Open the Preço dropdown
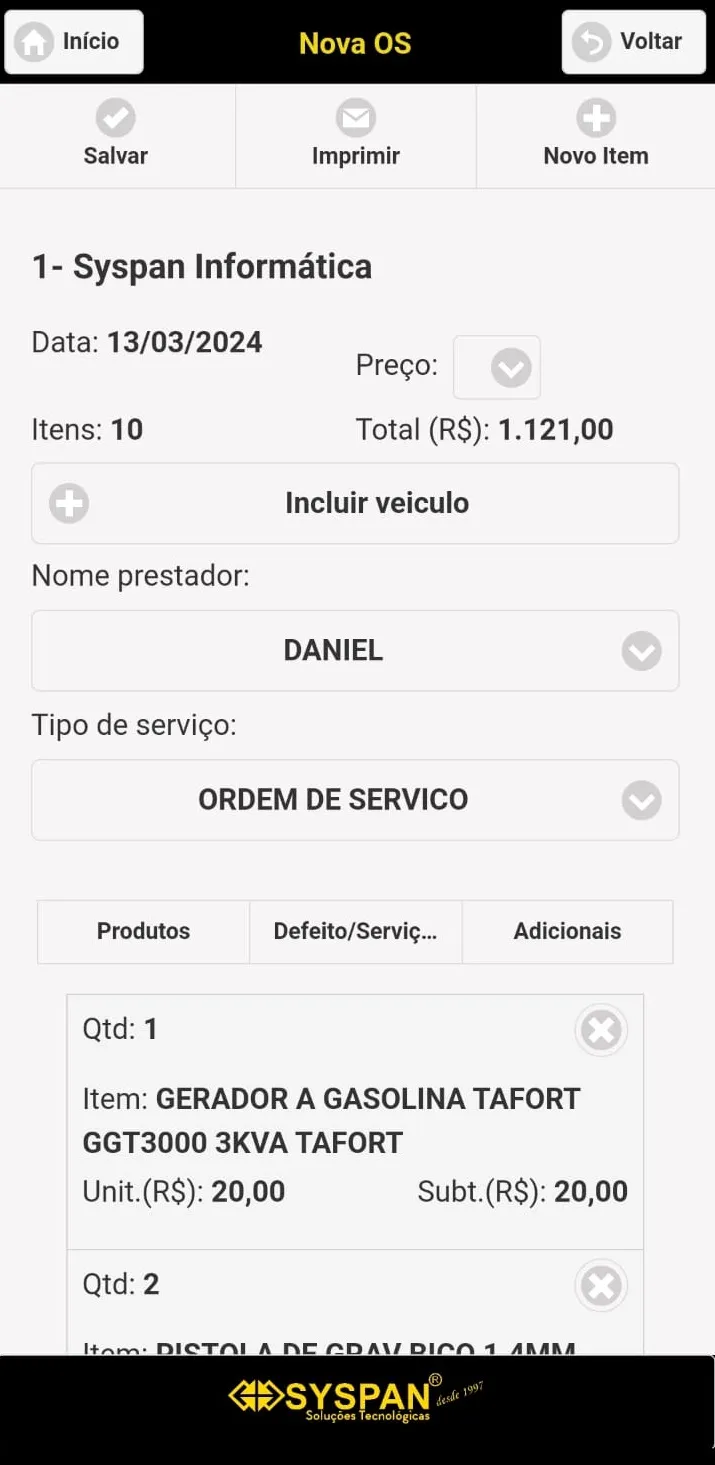Viewport: 715px width, 1465px height. 497,367
